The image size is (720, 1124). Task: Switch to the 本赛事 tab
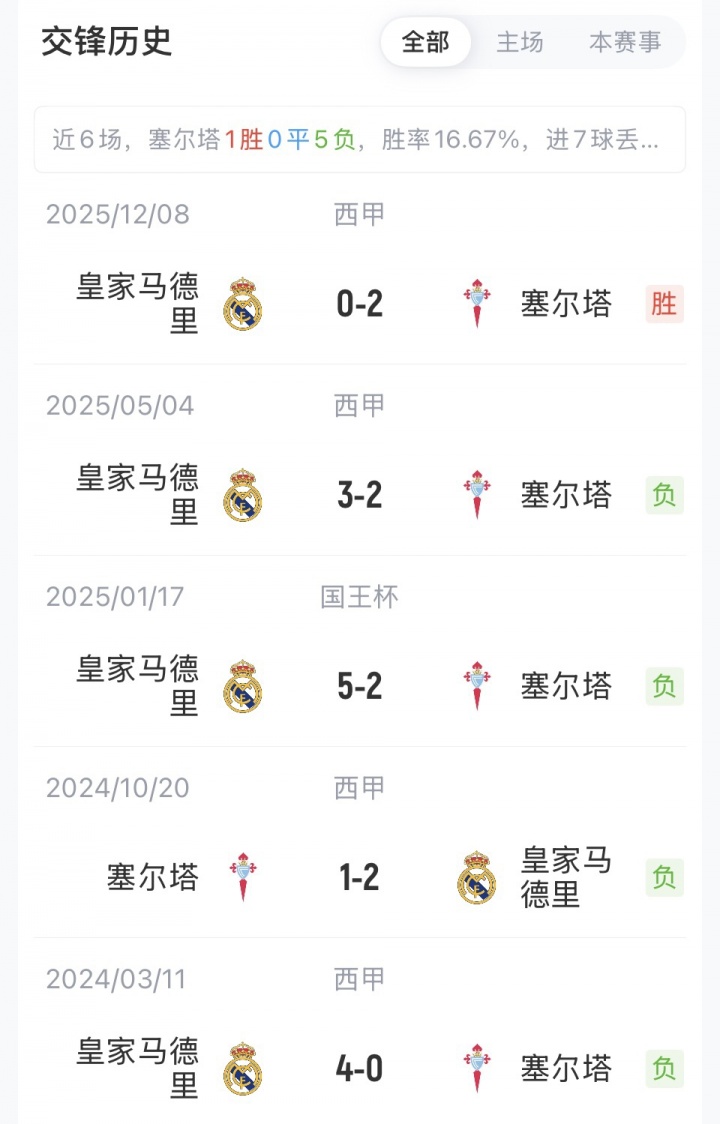click(x=625, y=42)
